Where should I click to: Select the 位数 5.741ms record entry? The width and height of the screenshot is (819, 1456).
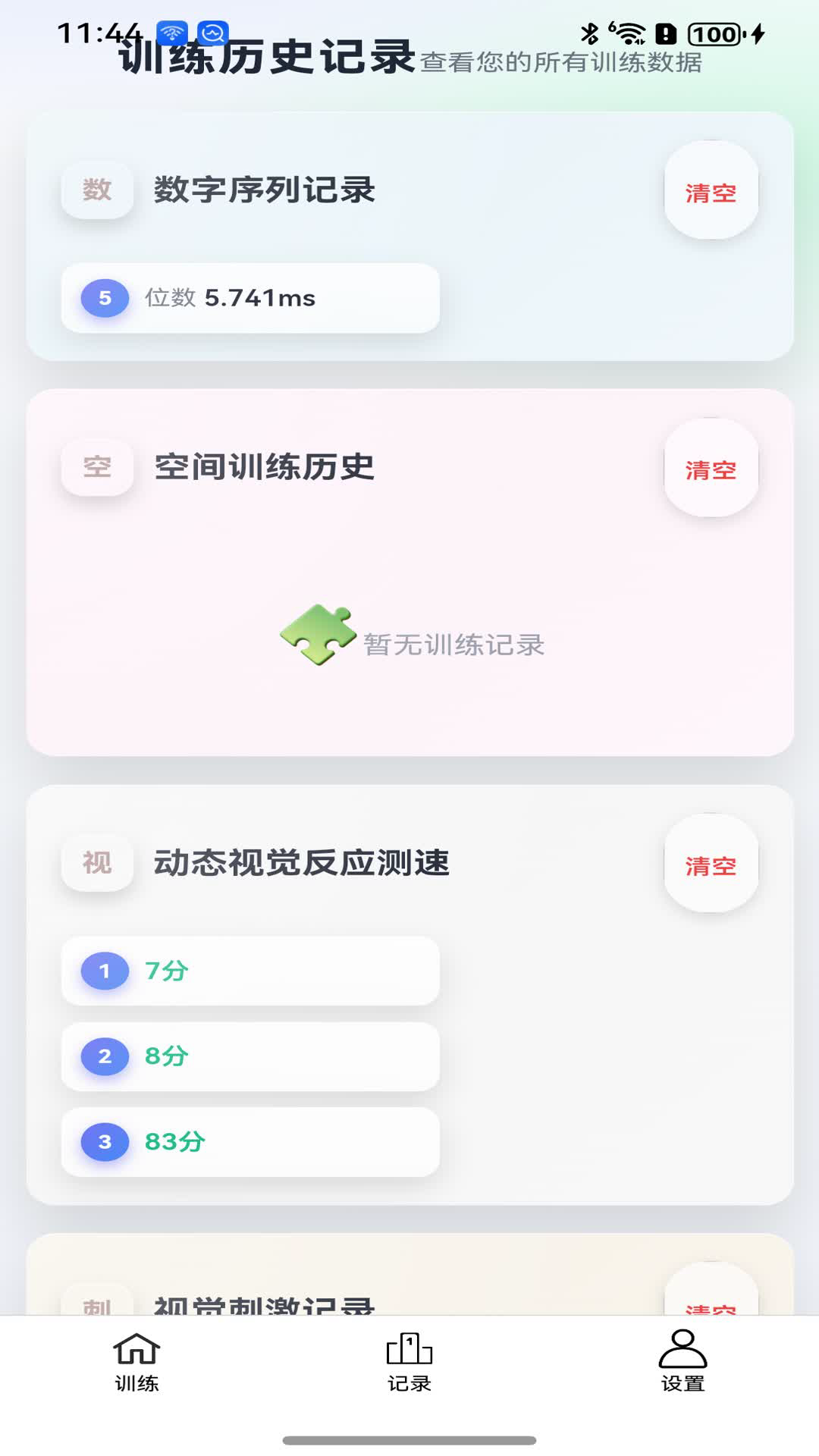tap(249, 299)
